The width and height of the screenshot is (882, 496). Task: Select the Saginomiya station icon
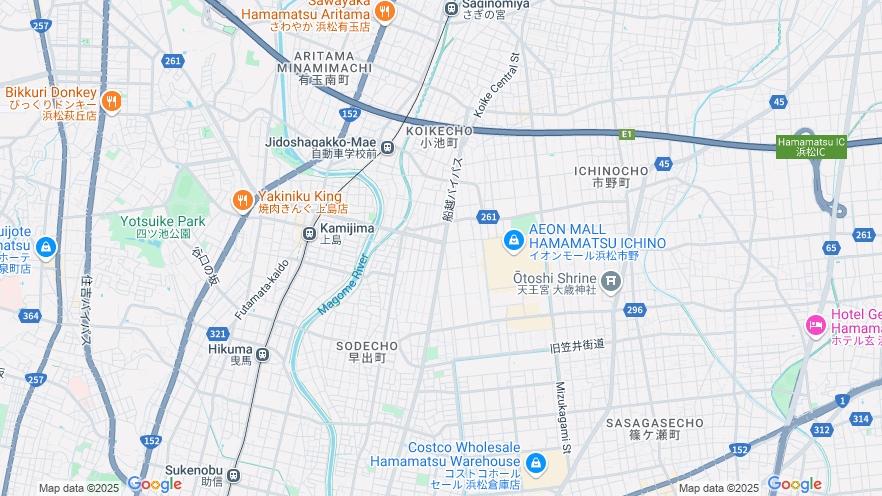[x=451, y=9]
